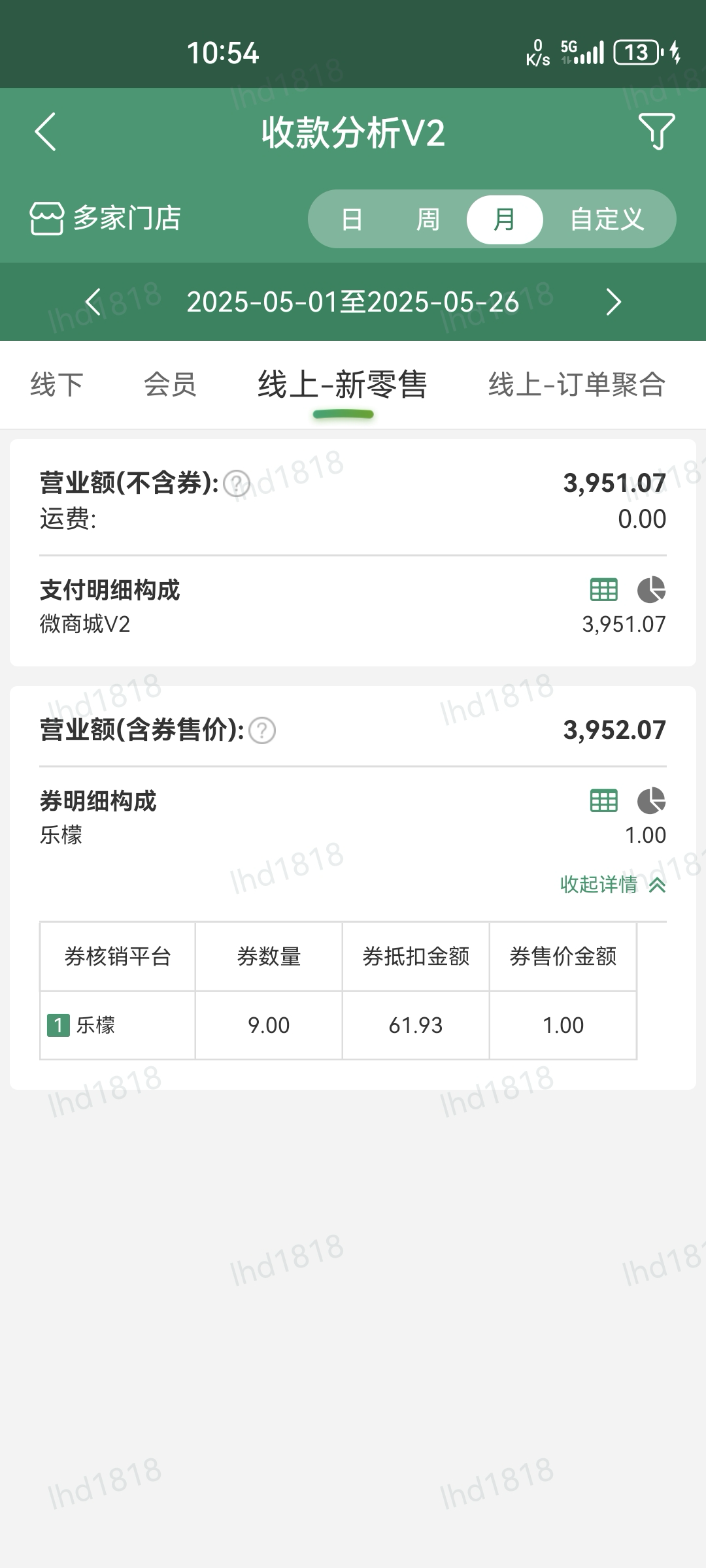The image size is (706, 1568).
Task: Switch to the 线上-订单聚合 tab
Action: (577, 384)
